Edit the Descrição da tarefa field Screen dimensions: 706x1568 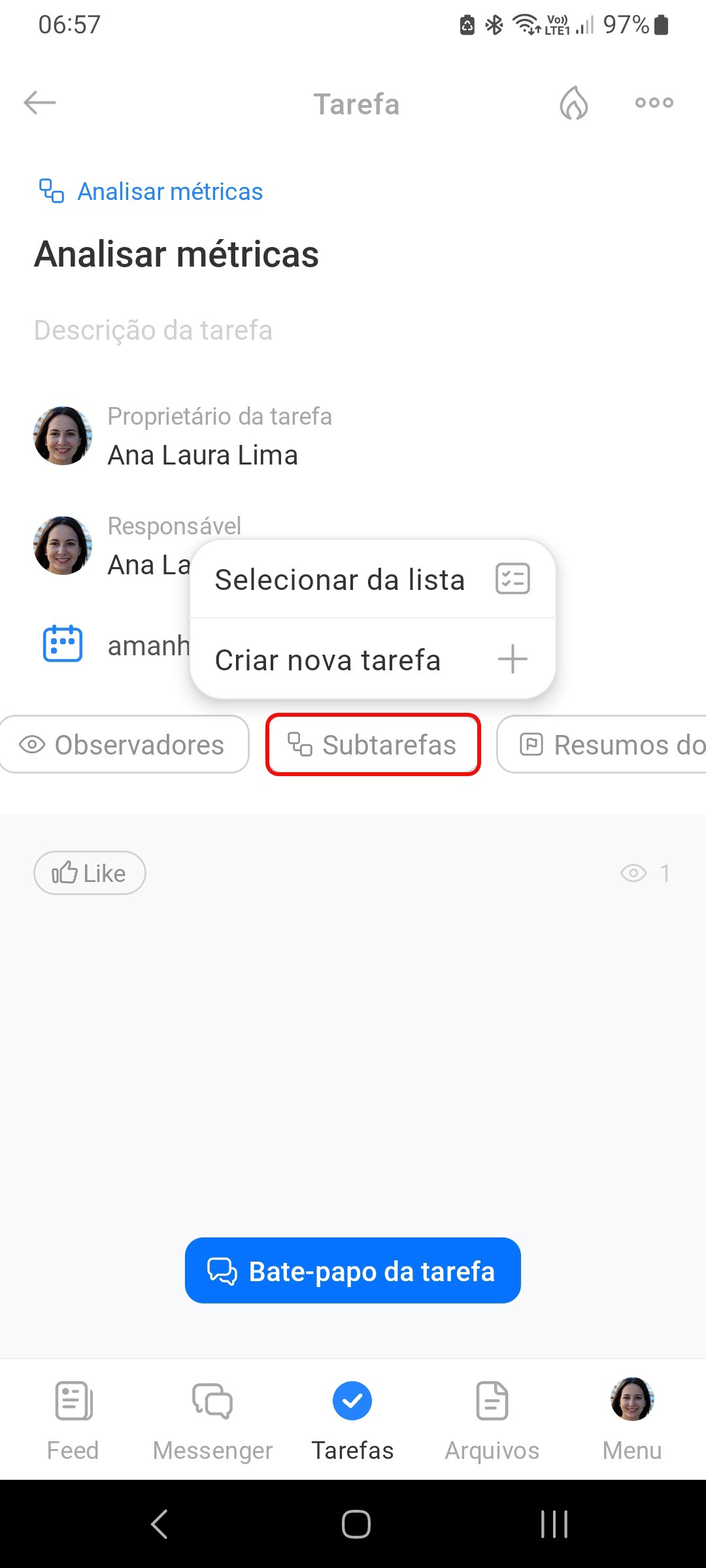point(153,331)
